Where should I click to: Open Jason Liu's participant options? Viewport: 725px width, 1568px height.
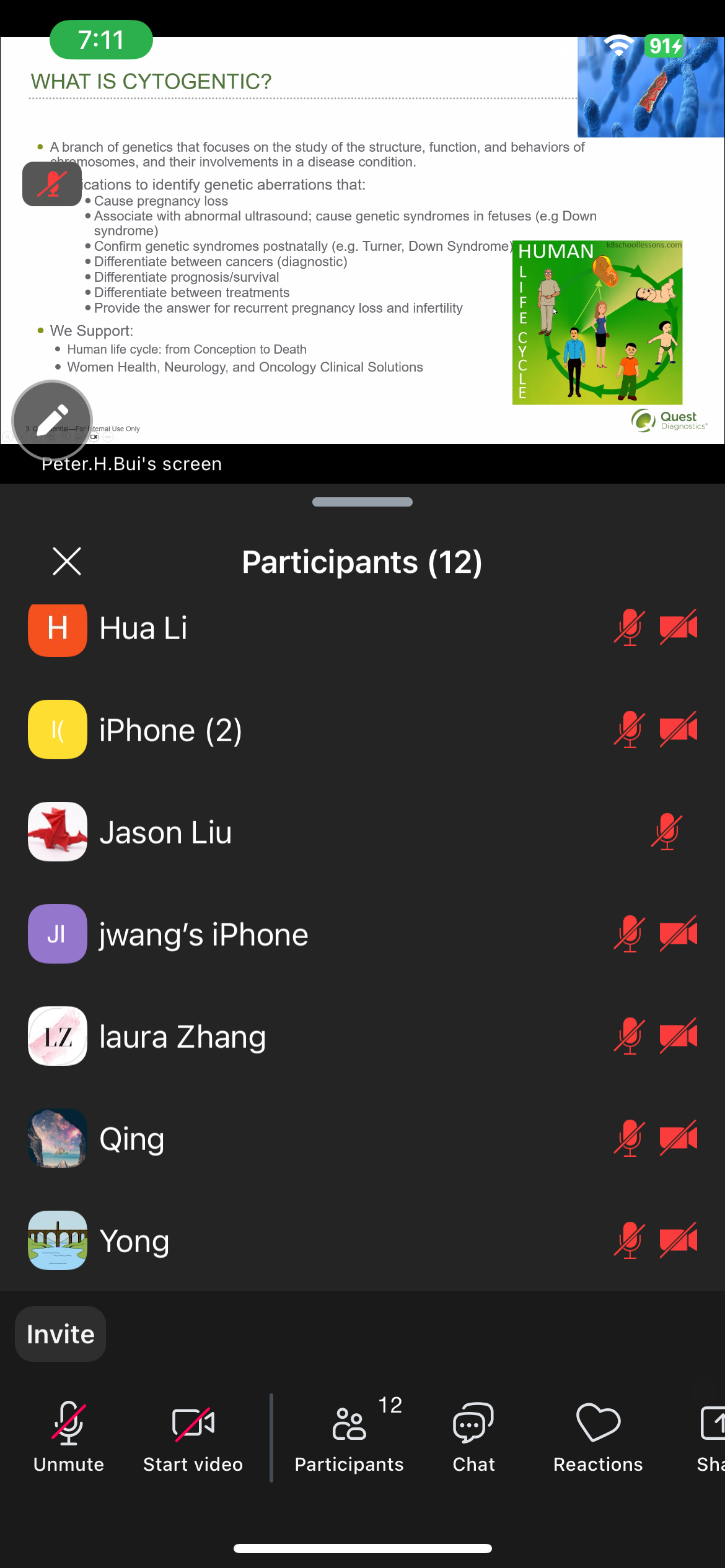[x=362, y=832]
